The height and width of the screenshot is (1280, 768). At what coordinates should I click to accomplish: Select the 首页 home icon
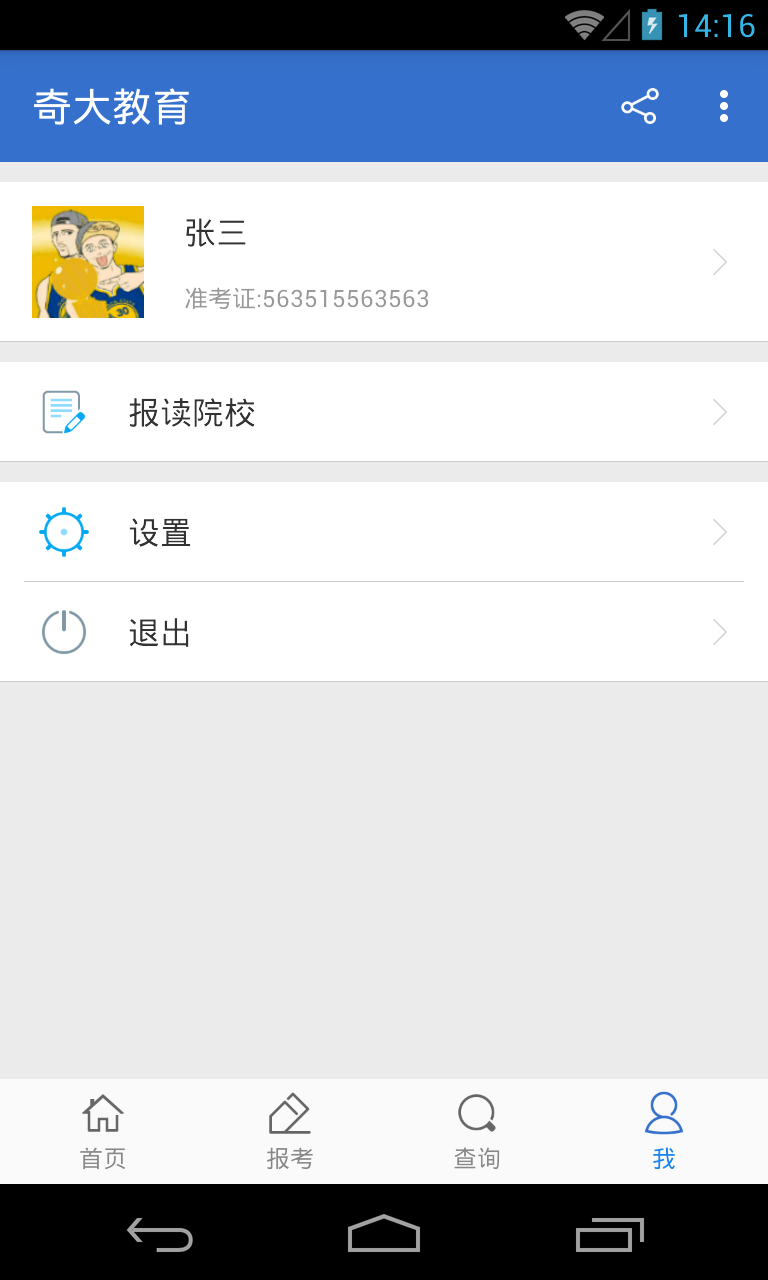(101, 1112)
